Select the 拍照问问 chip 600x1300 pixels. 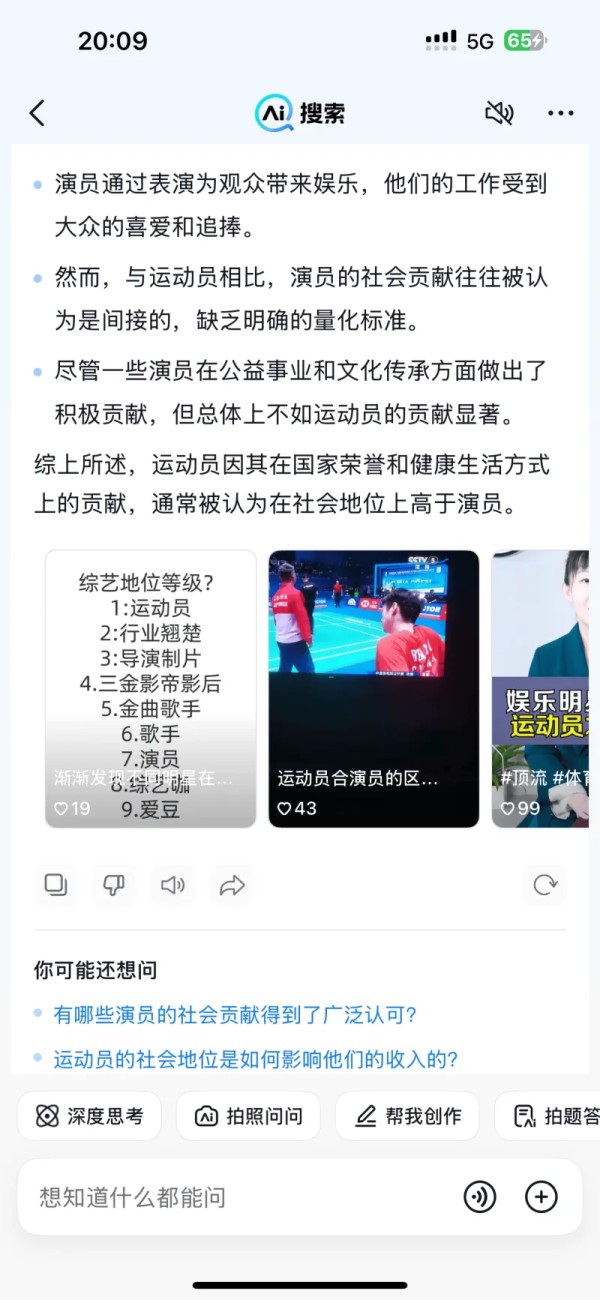(x=248, y=1116)
